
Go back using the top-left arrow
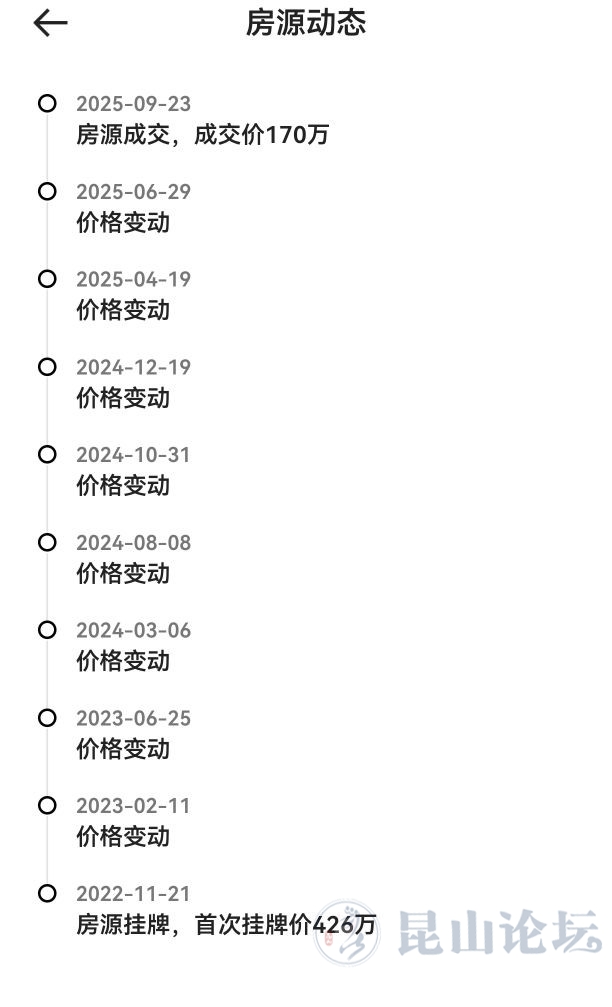coord(50,24)
